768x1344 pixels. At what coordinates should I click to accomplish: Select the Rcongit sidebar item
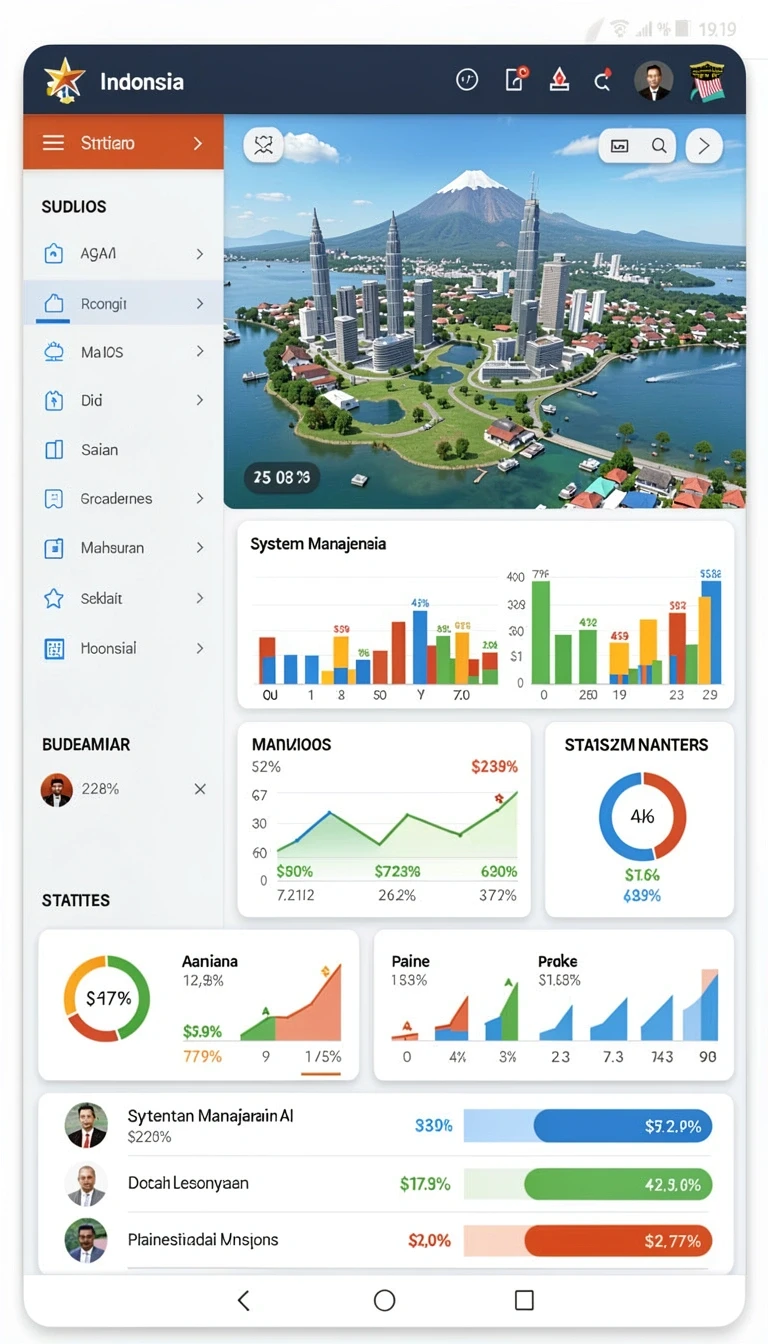[124, 303]
